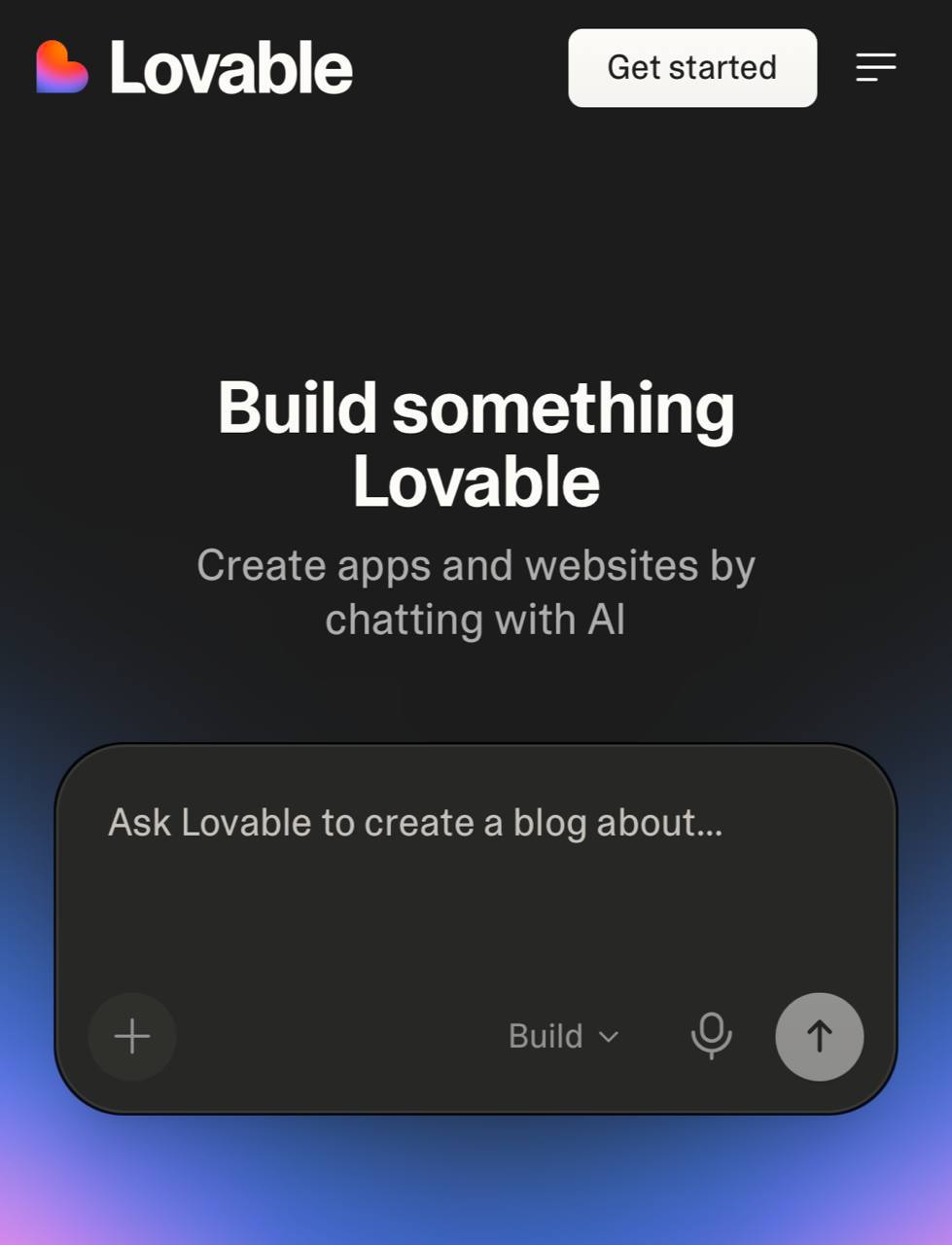Expand the Build mode dropdown
The width and height of the screenshot is (952, 1245).
(563, 1036)
